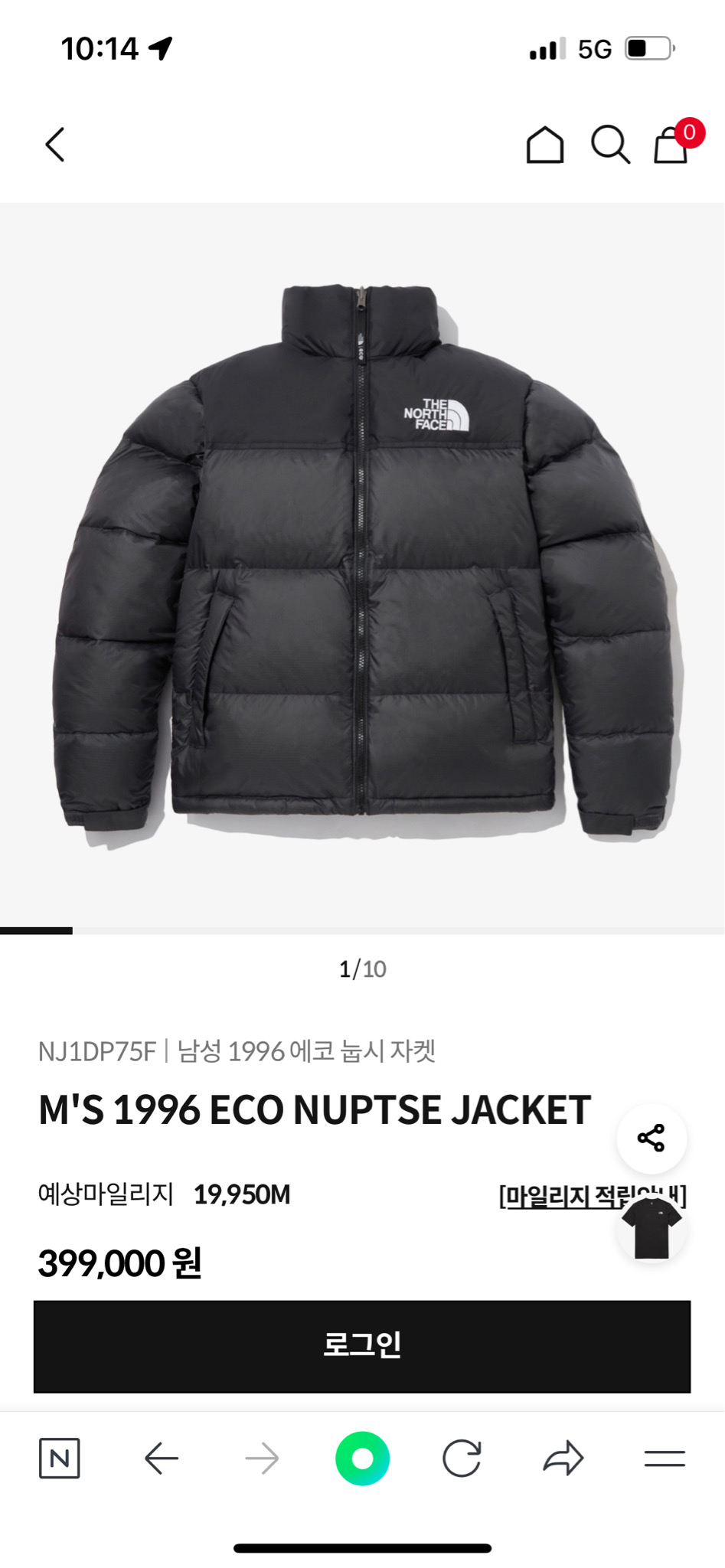This screenshot has width=725, height=1568.
Task: Open the browser hamburger menu
Action: point(665,1459)
